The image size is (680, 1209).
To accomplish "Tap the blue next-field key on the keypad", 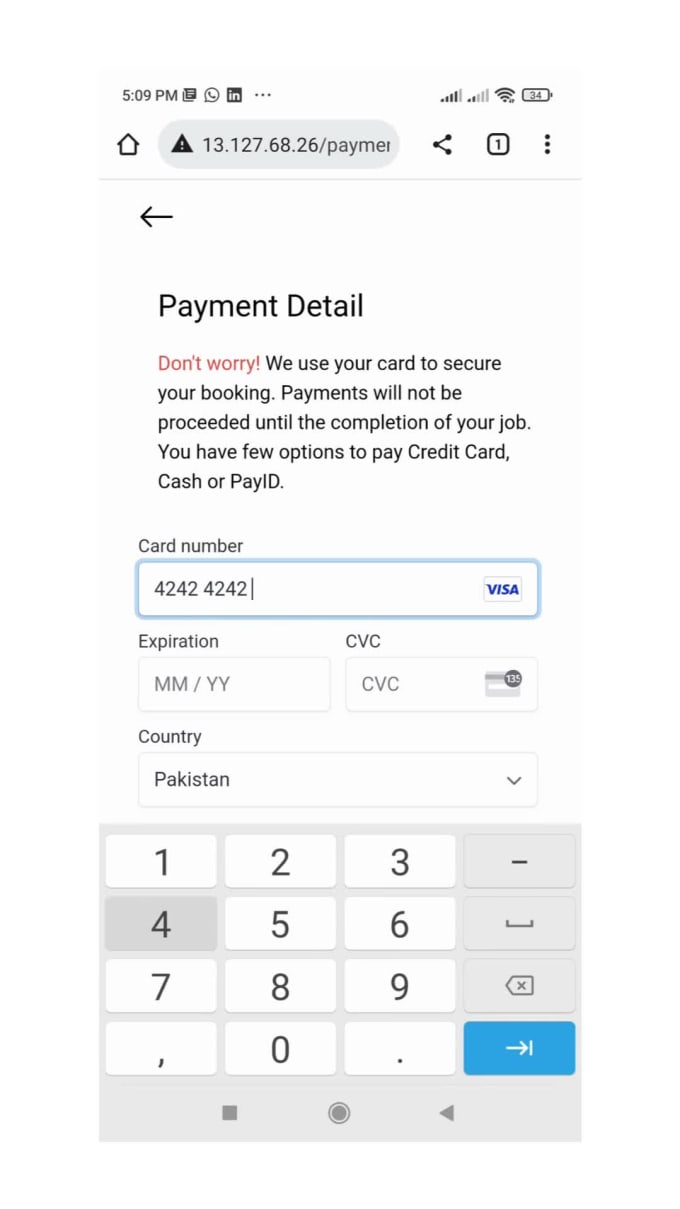I will [x=519, y=1048].
